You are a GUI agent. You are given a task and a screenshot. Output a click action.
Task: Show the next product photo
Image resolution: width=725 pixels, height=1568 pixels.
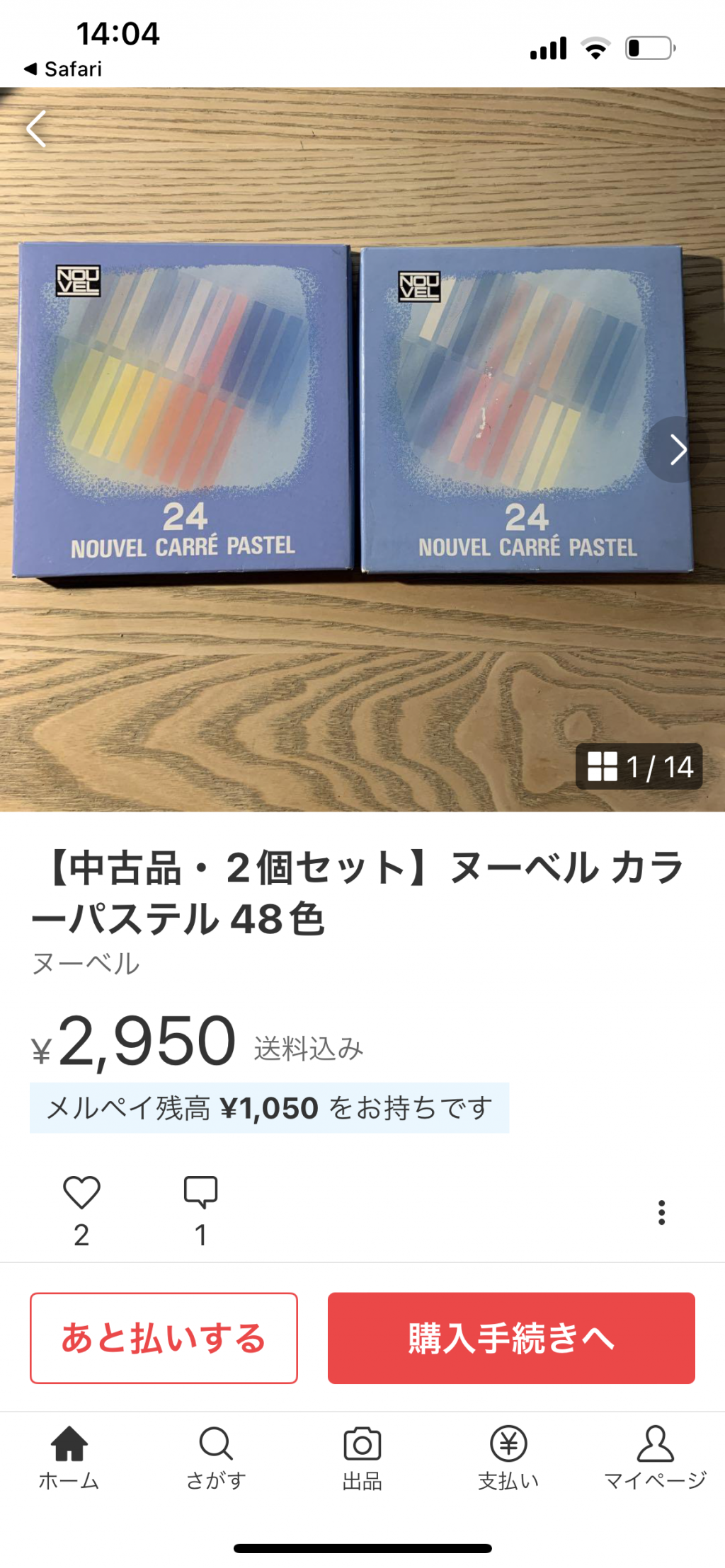coord(678,449)
